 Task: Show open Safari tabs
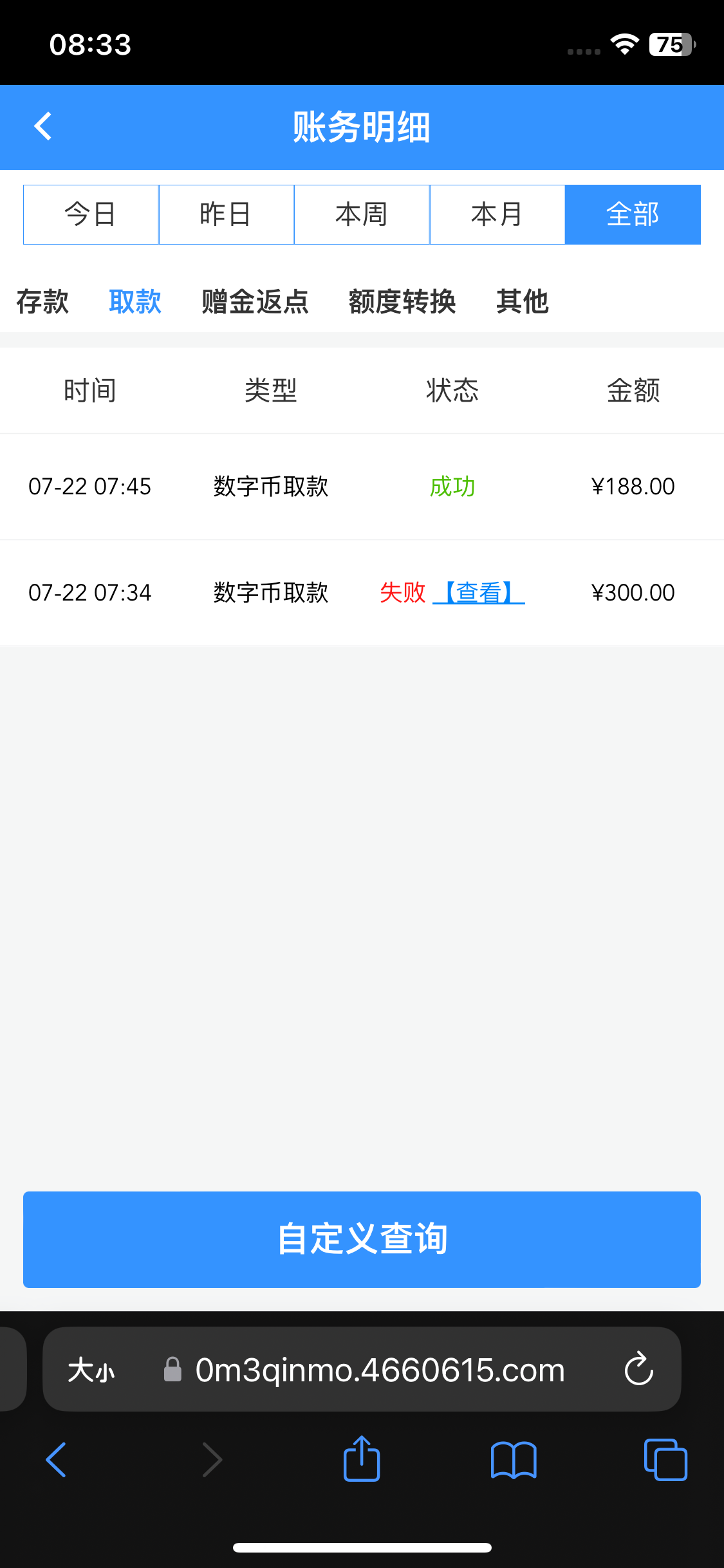tap(665, 1459)
